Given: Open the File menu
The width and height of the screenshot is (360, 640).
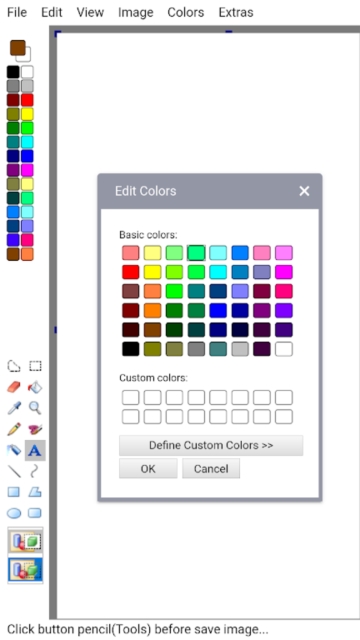Looking at the screenshot, I should click(17, 12).
